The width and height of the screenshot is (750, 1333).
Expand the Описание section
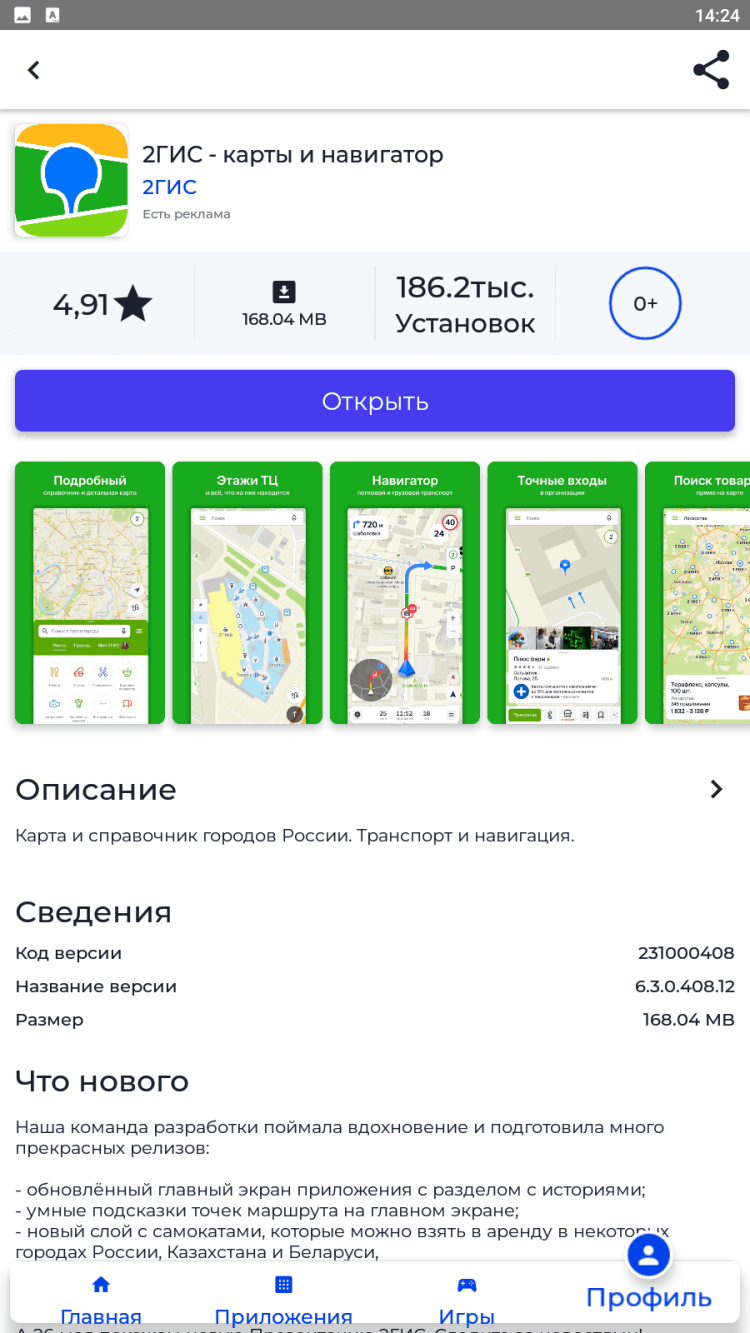point(716,789)
